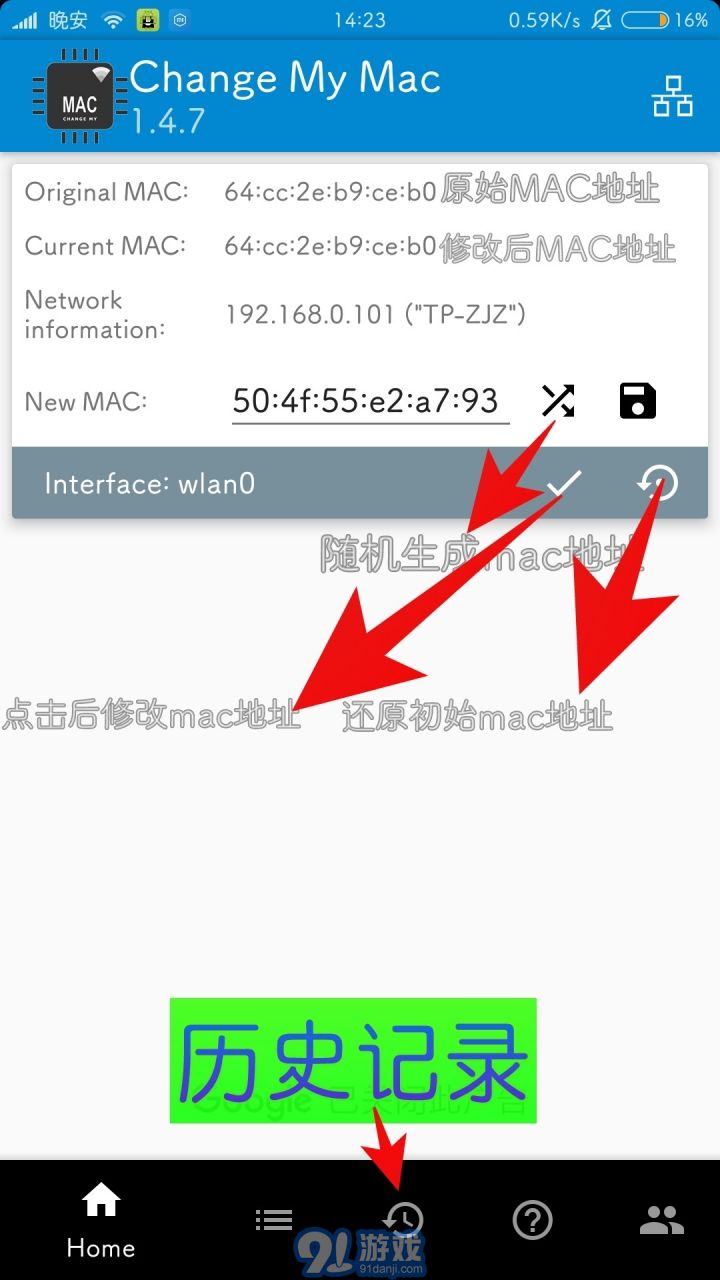This screenshot has width=720, height=1280.
Task: Open the people/about tab
Action: [x=661, y=1220]
